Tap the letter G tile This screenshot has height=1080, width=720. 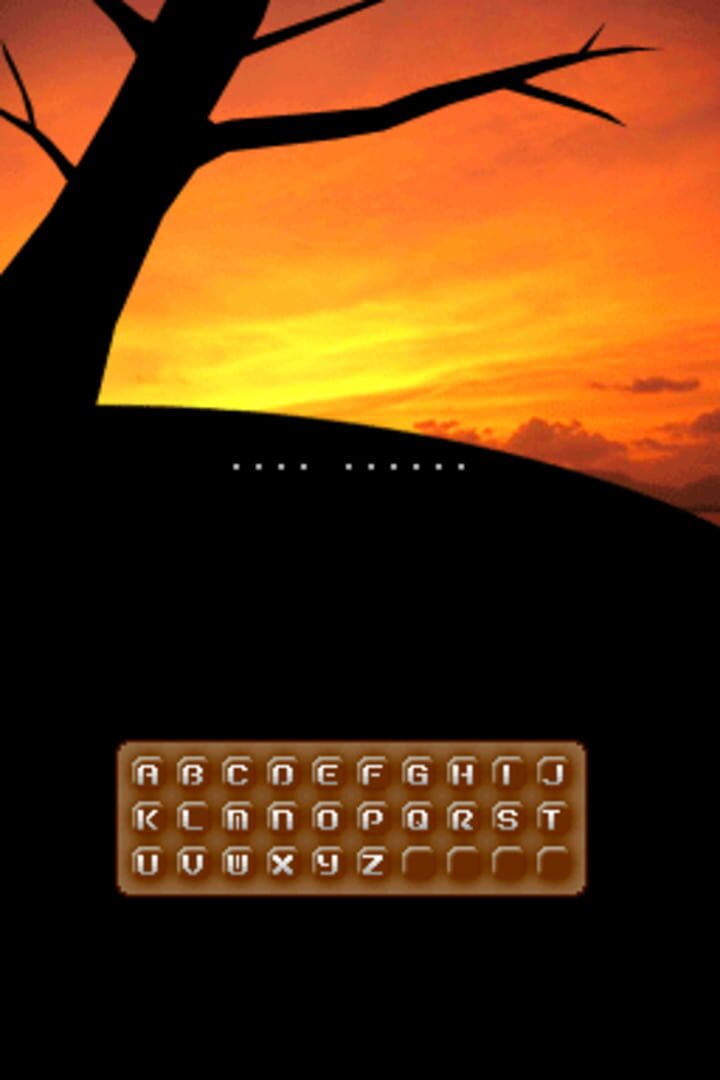tap(417, 774)
